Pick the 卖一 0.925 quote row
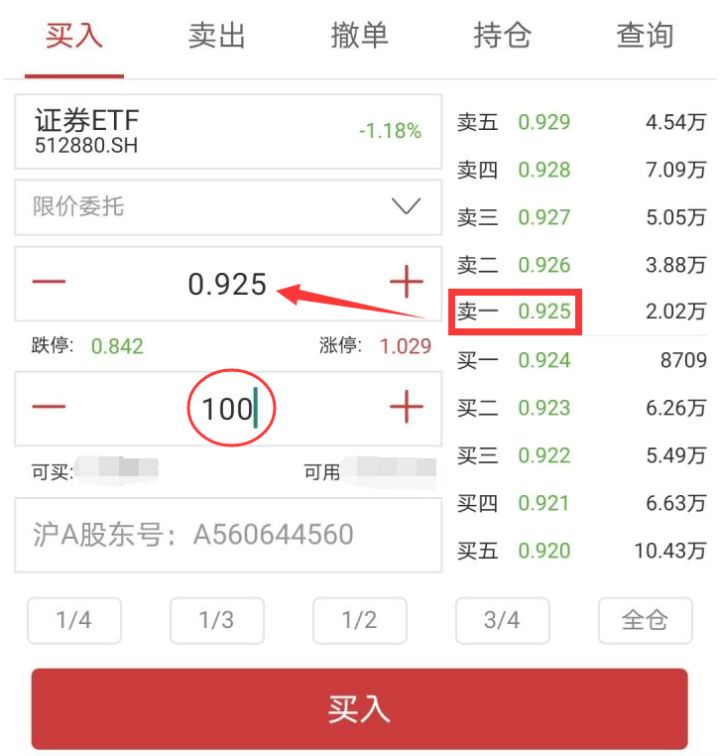 582,311
